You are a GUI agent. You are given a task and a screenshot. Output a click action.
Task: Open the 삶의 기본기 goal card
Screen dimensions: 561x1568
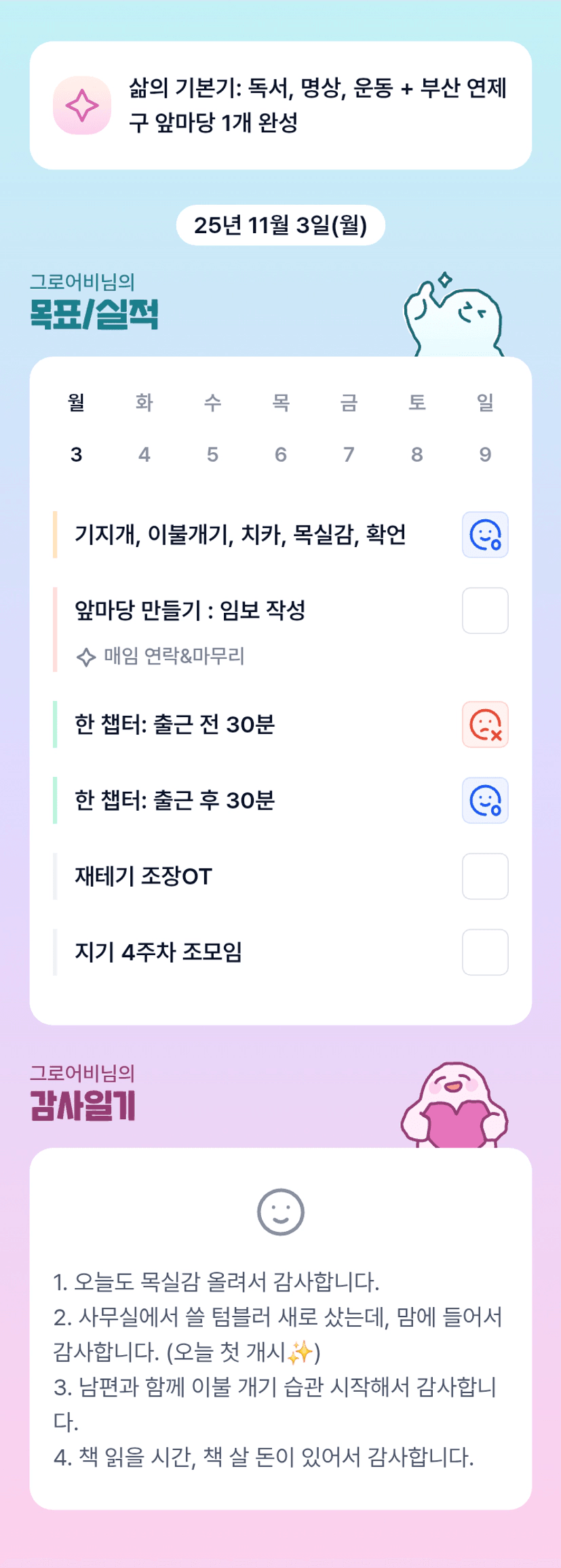click(x=281, y=106)
